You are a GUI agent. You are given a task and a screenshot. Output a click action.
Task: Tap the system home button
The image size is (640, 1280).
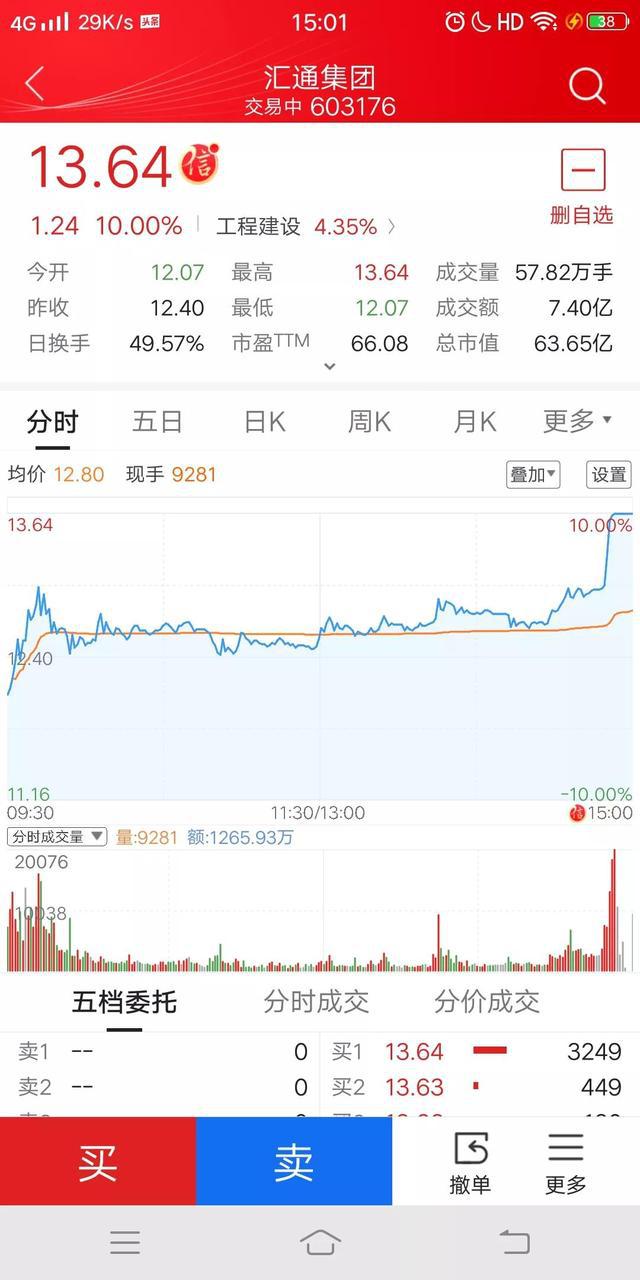click(320, 1243)
